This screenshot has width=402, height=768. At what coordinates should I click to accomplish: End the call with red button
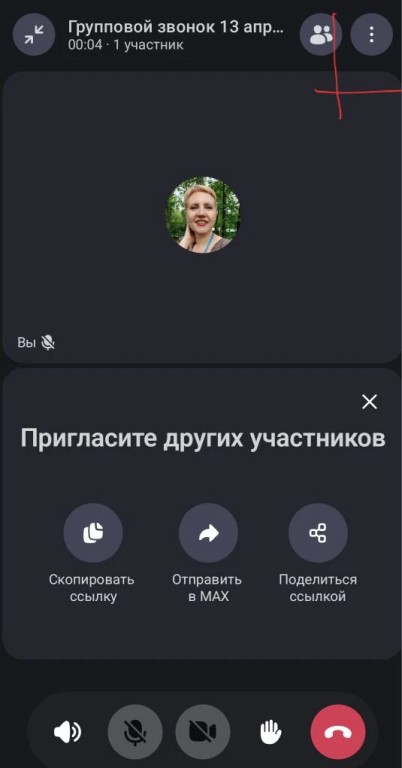click(338, 732)
